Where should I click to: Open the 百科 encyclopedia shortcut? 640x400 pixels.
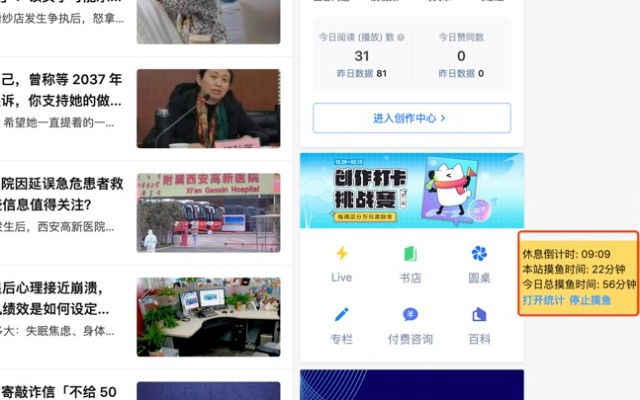479,325
